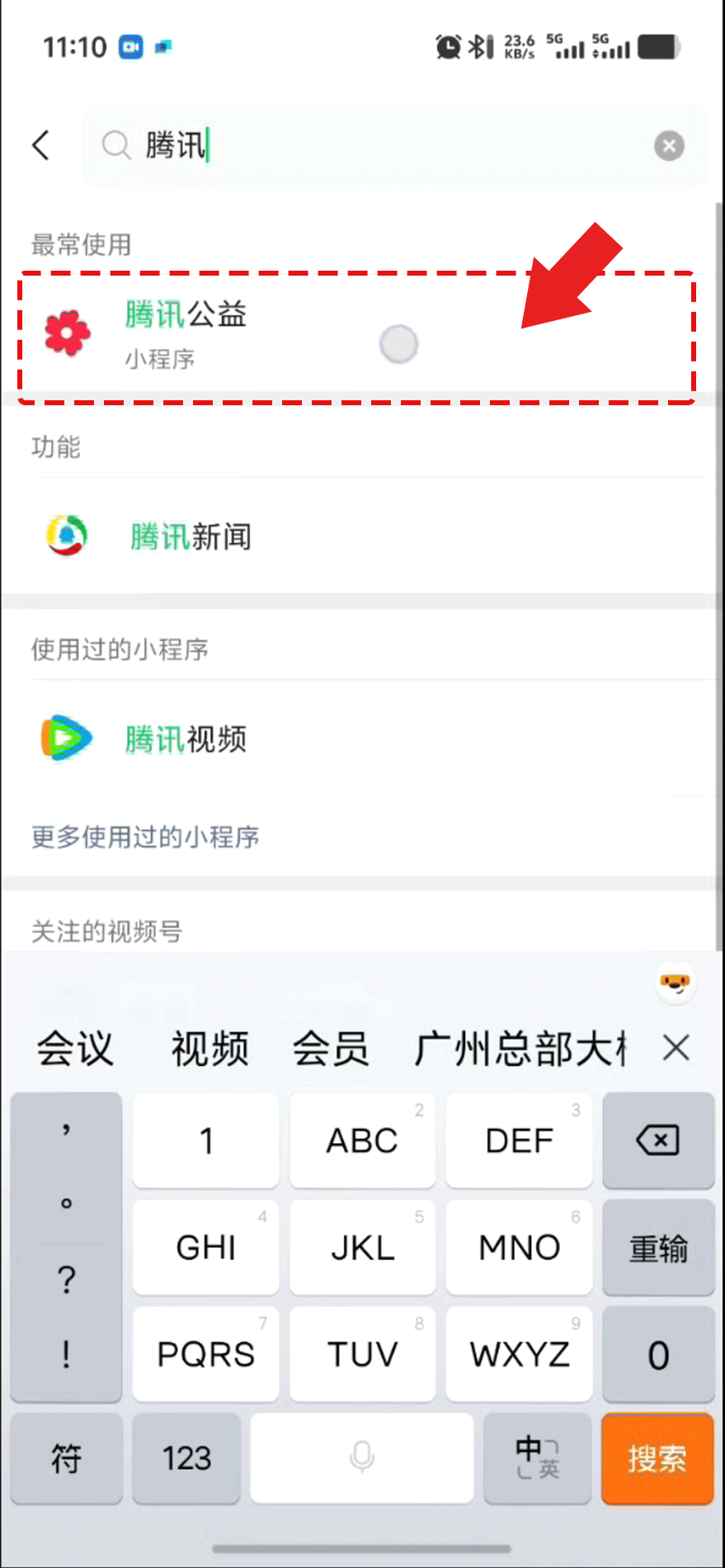Switch to the 123 number keyboard
The height and width of the screenshot is (1568, 725).
[186, 1458]
